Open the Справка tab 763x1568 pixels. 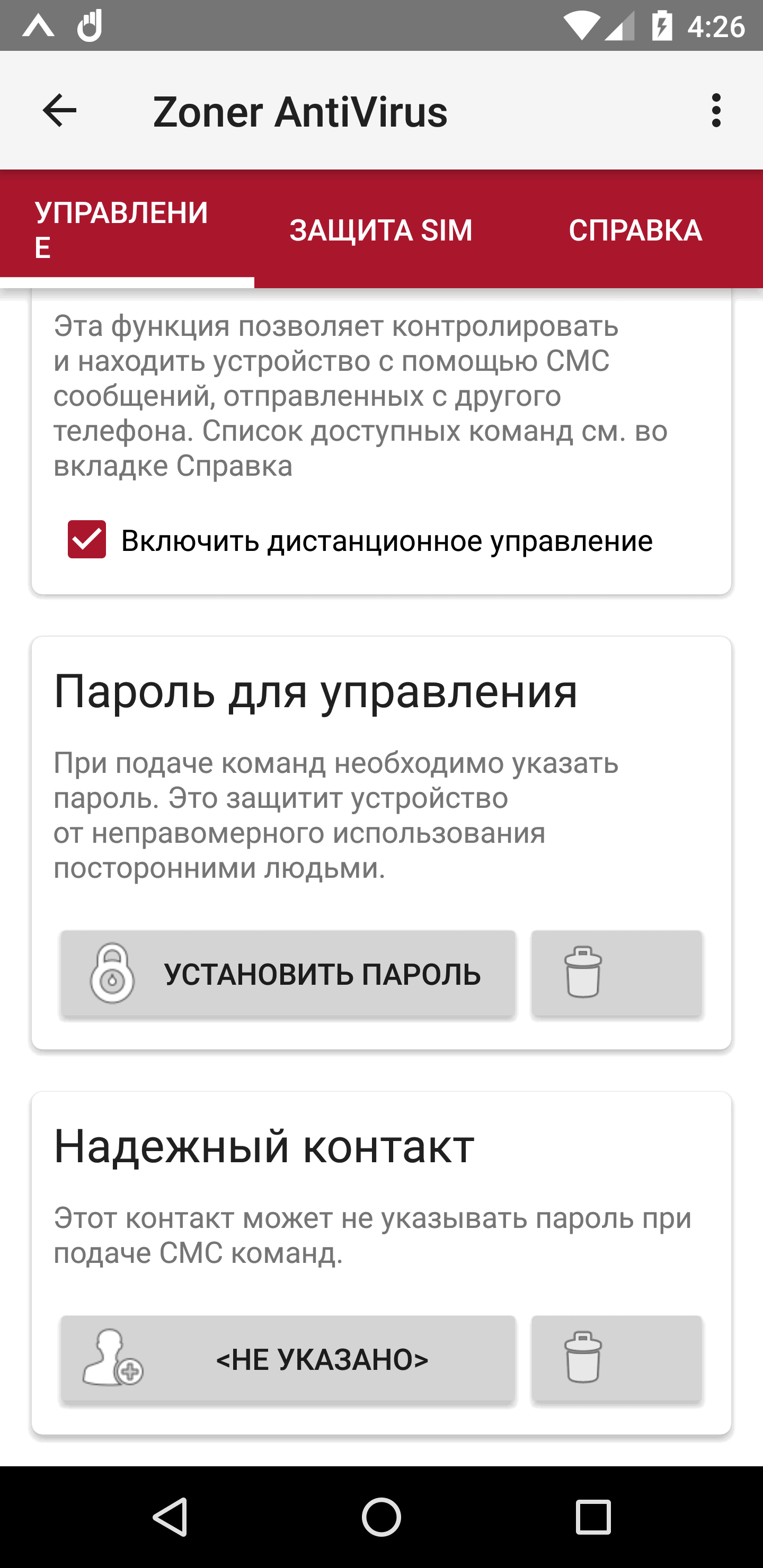(x=635, y=230)
